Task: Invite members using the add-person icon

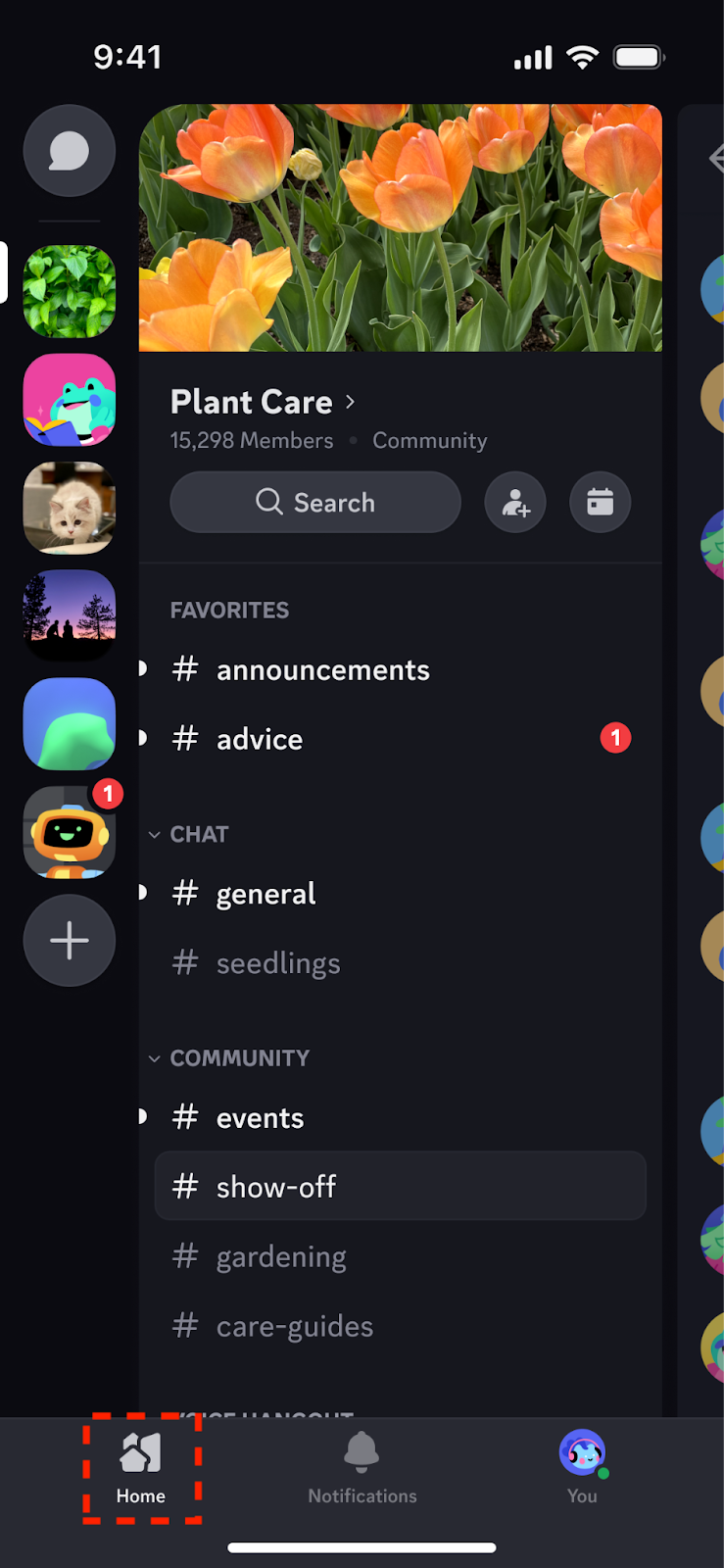Action: point(515,502)
